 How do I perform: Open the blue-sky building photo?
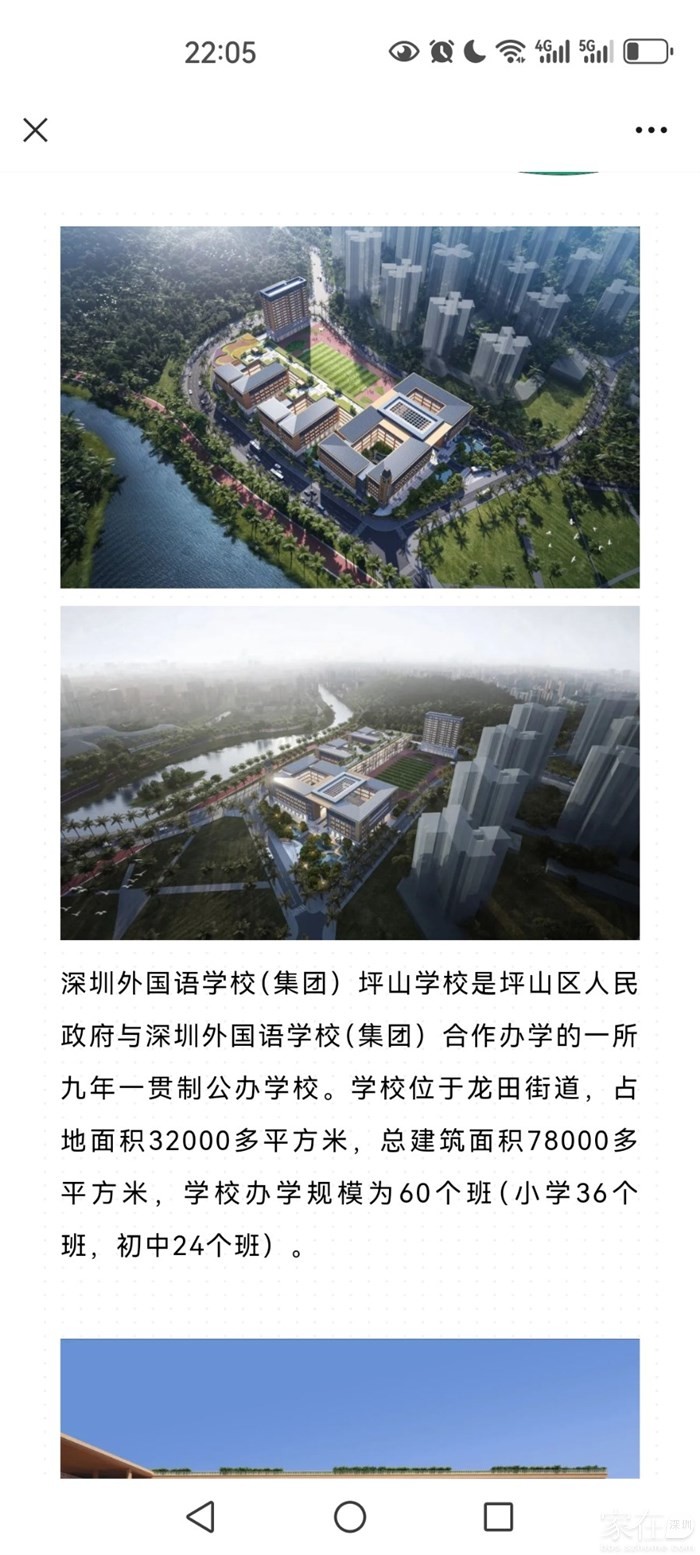click(x=349, y=1407)
